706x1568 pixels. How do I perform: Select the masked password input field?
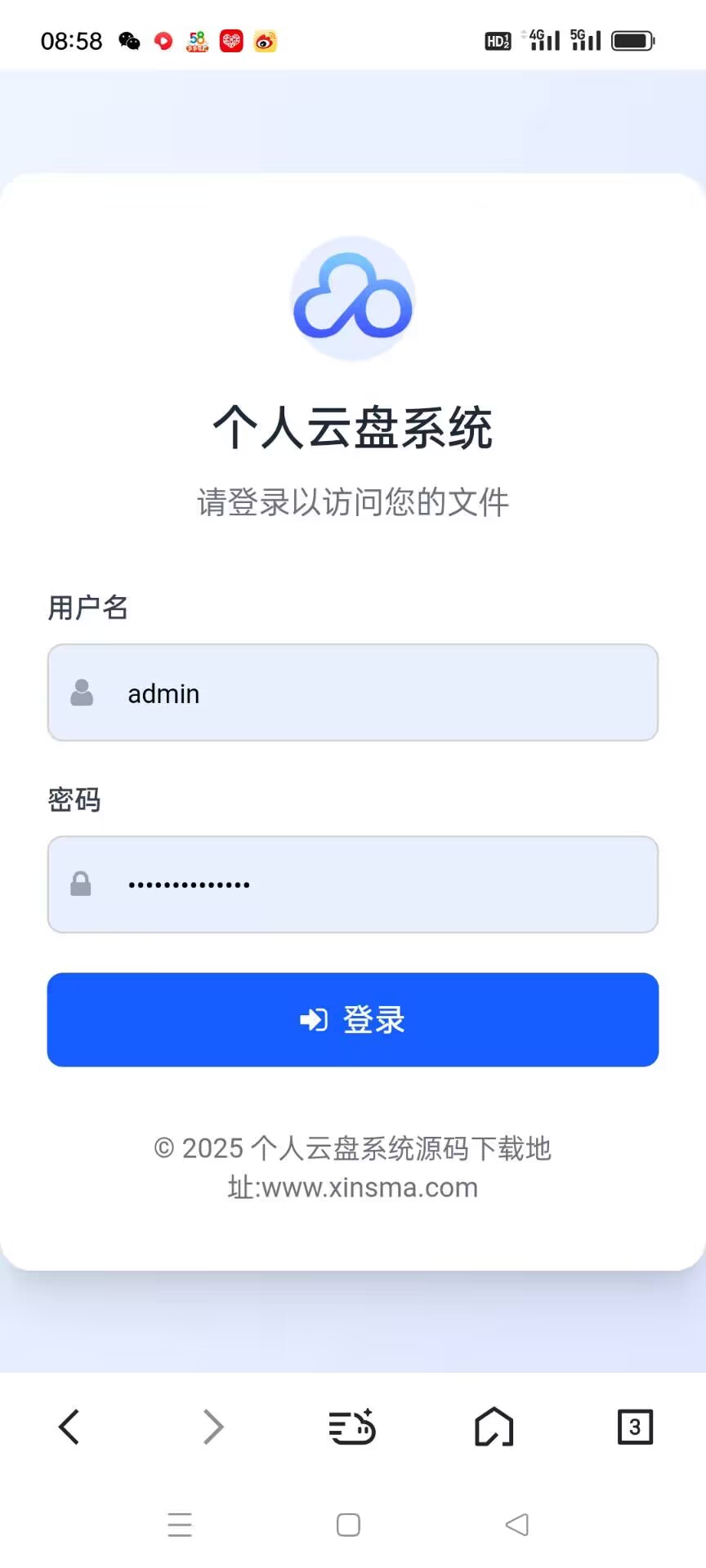click(352, 884)
